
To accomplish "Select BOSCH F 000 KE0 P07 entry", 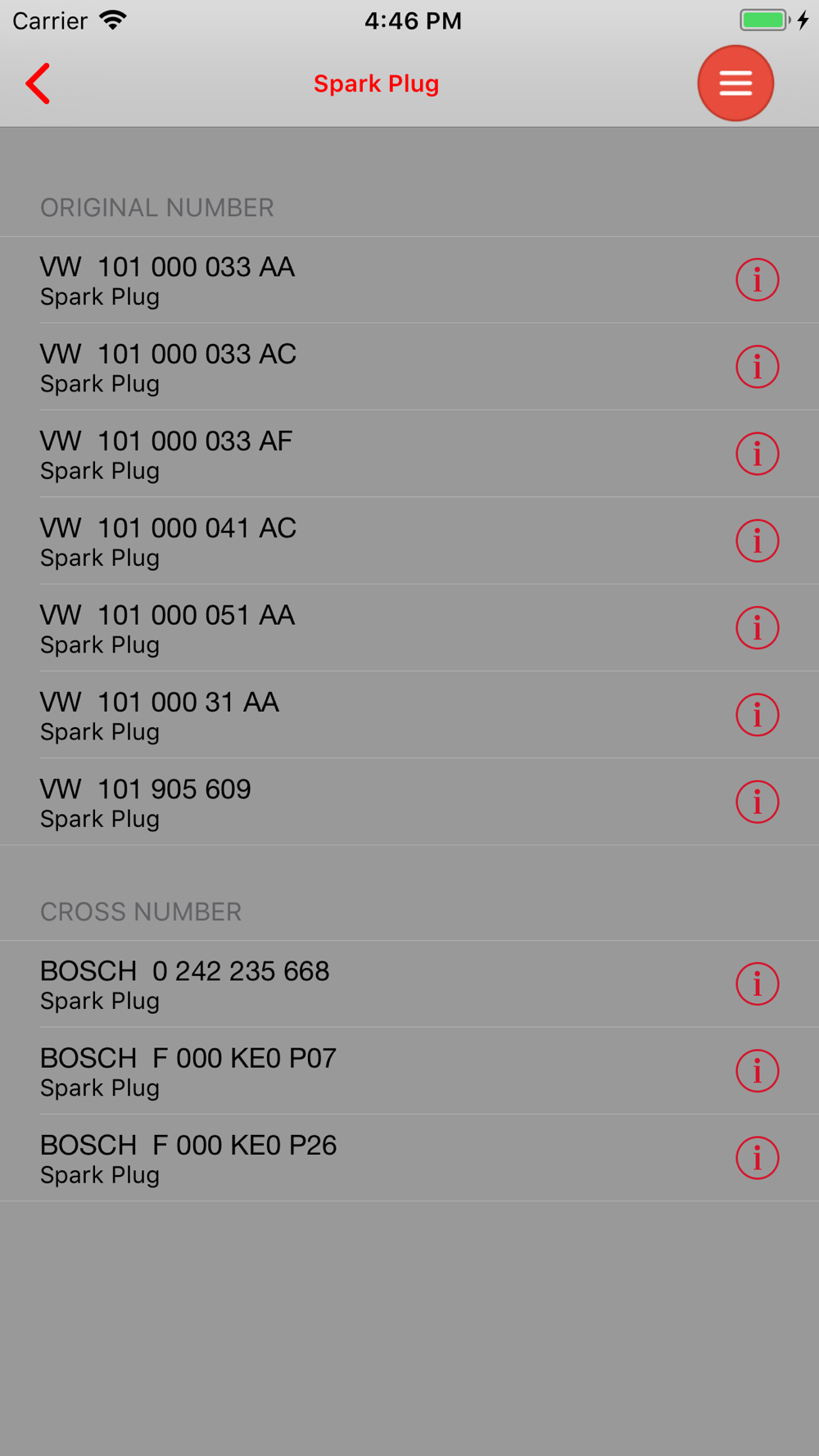I will coord(409,1071).
